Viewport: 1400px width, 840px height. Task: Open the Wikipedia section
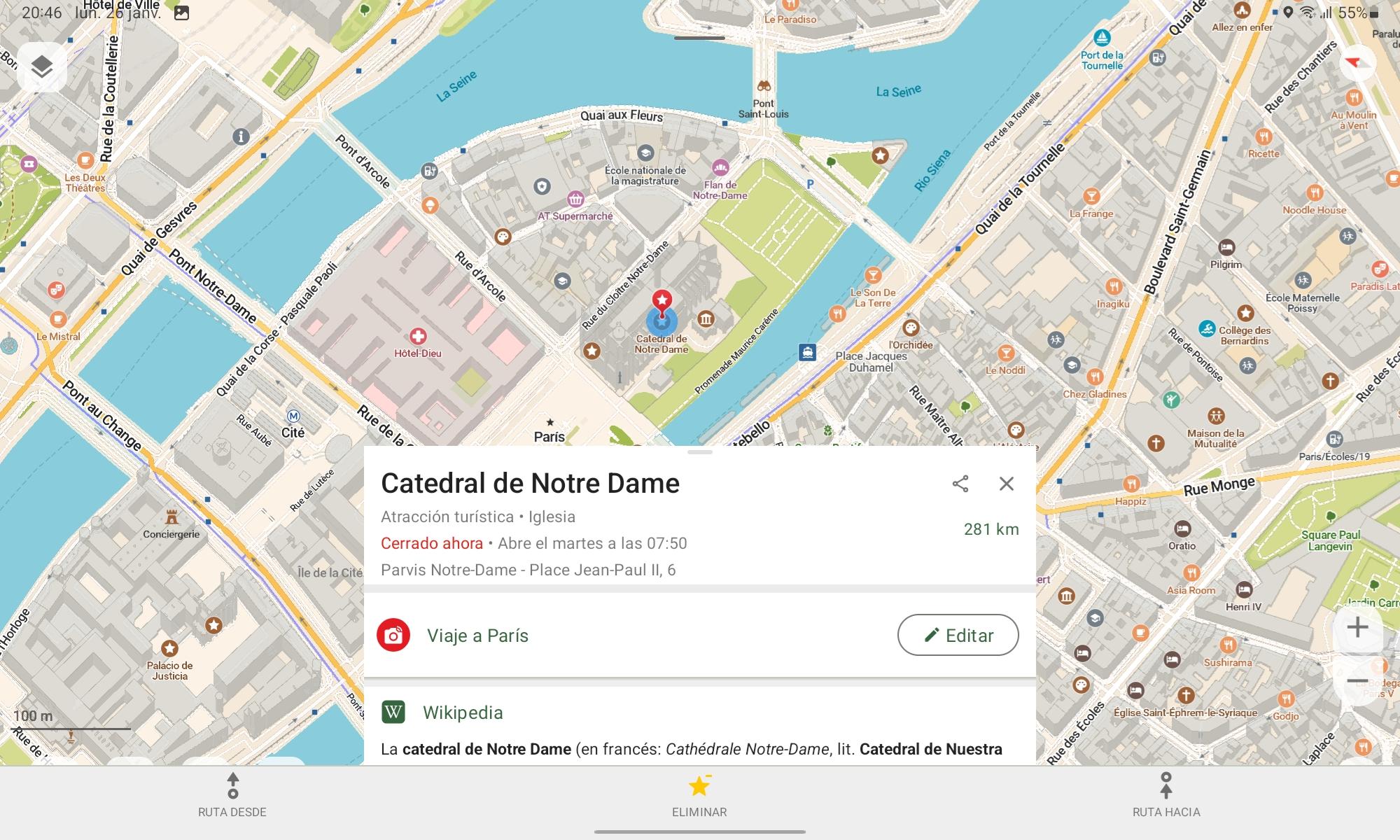pos(462,713)
